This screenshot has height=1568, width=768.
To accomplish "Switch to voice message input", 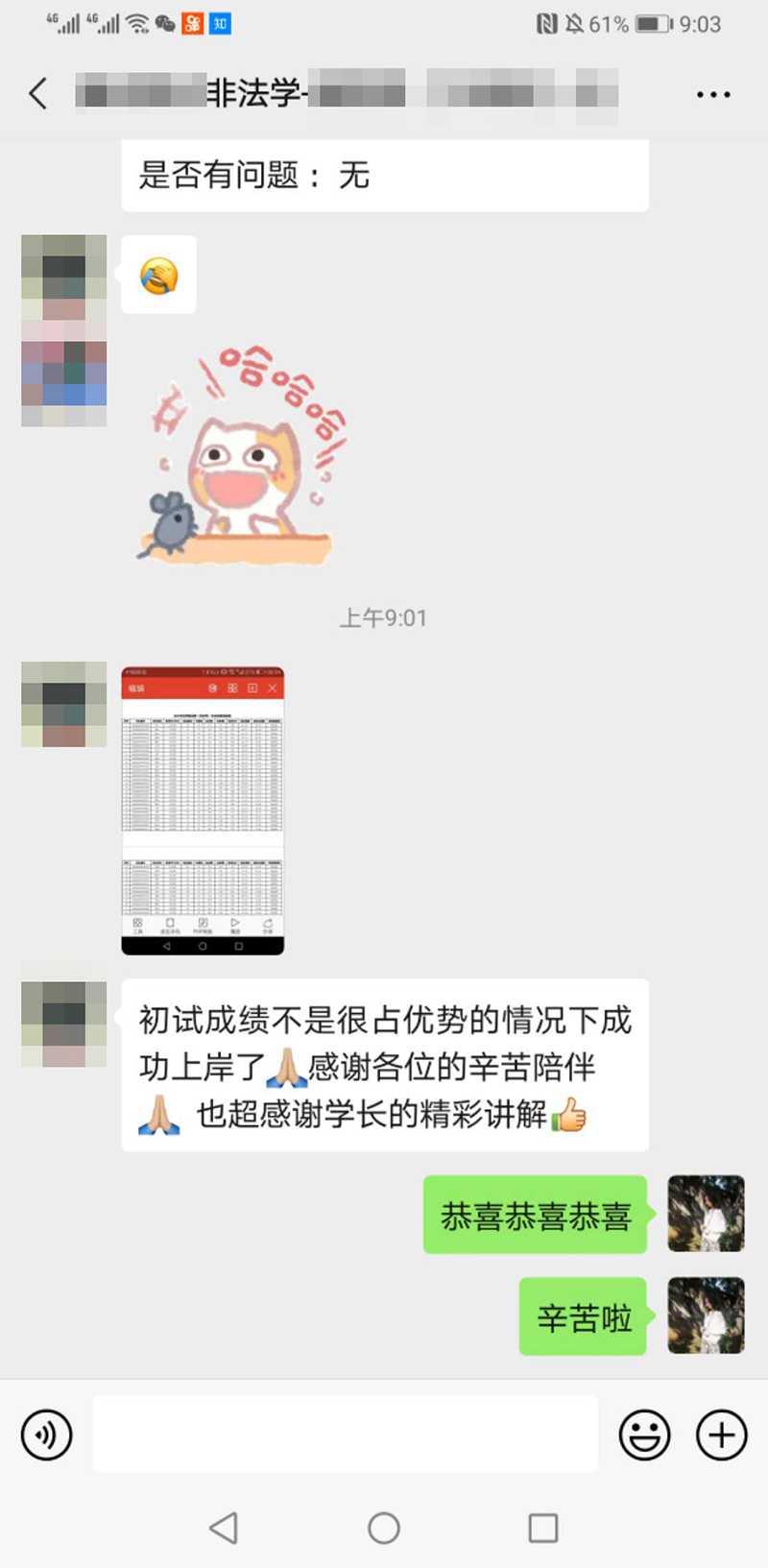I will 46,1435.
